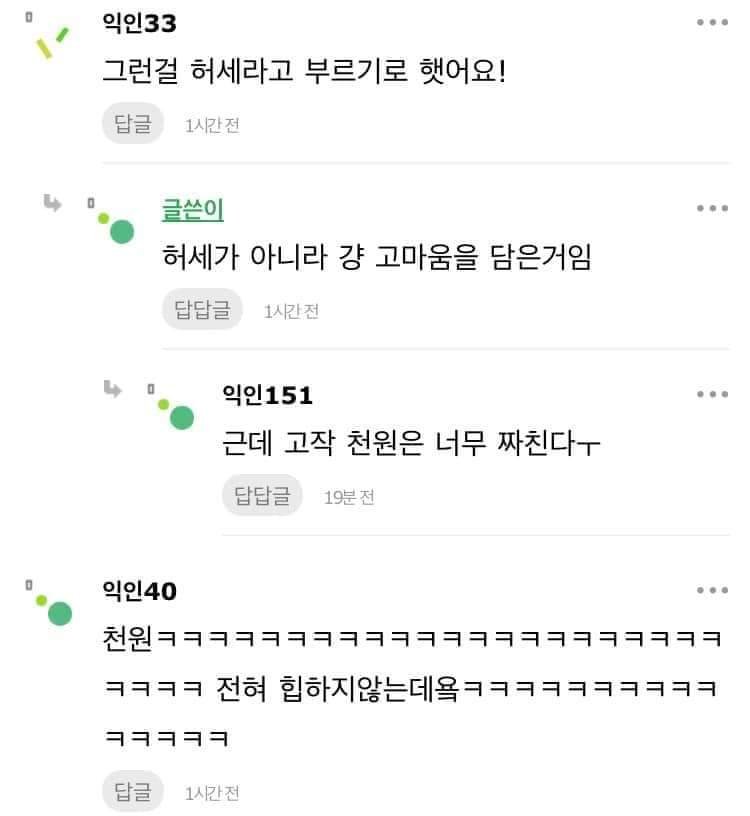This screenshot has height=816, width=750.
Task: Reply to 익인40's comment with 답글
Action: tap(132, 792)
